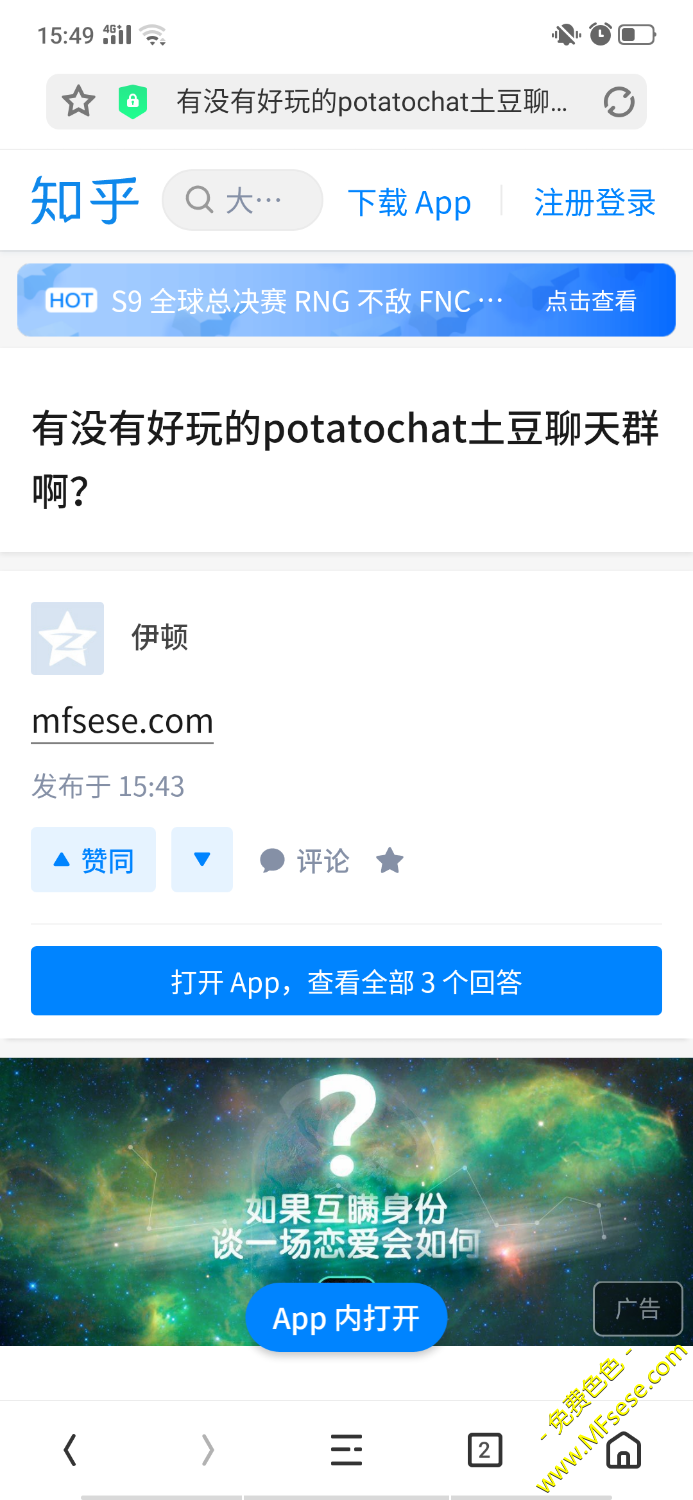Bookmark this page with the star icon

point(78,101)
